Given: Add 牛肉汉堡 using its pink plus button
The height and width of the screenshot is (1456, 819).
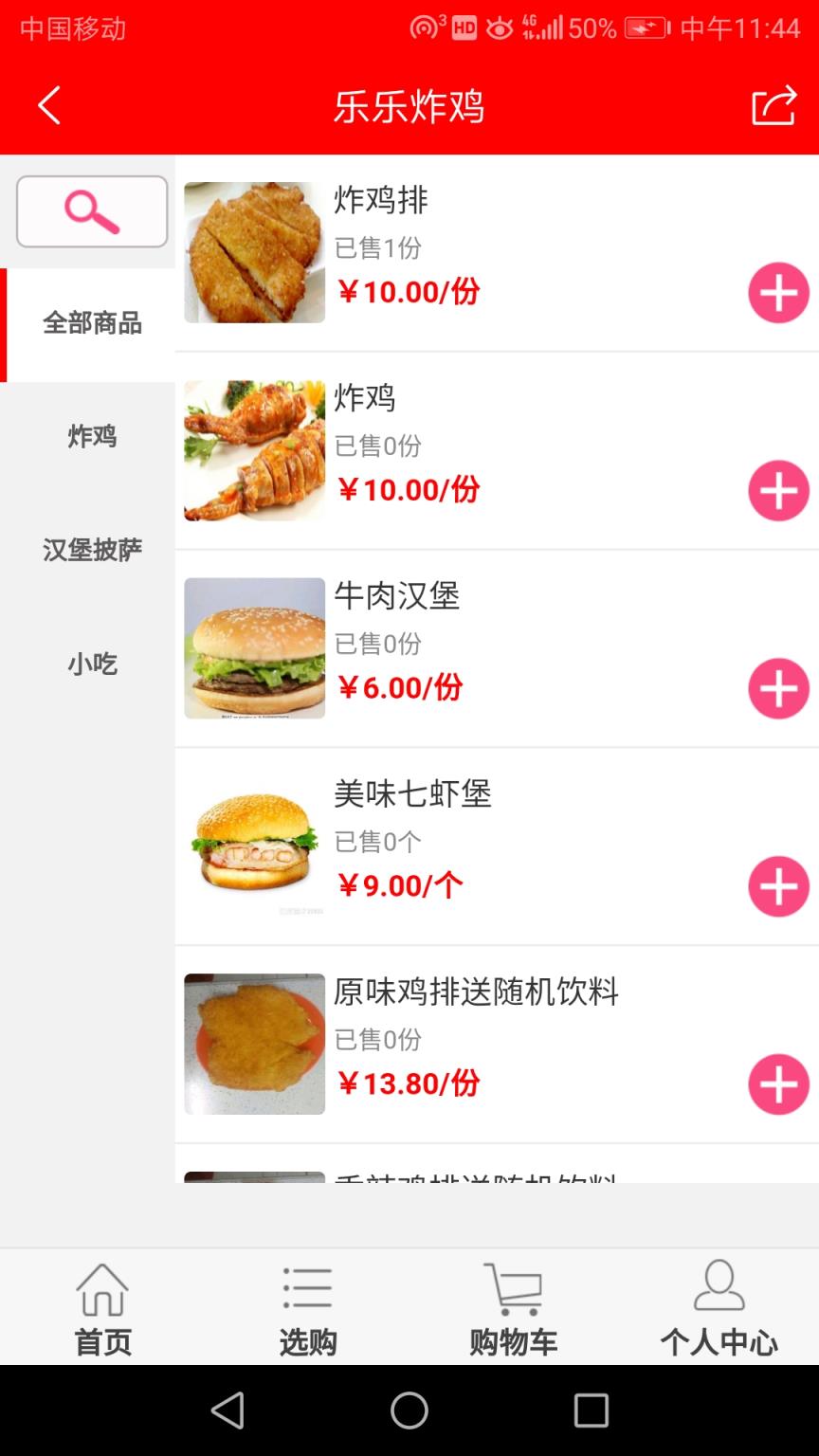Looking at the screenshot, I should click(777, 688).
